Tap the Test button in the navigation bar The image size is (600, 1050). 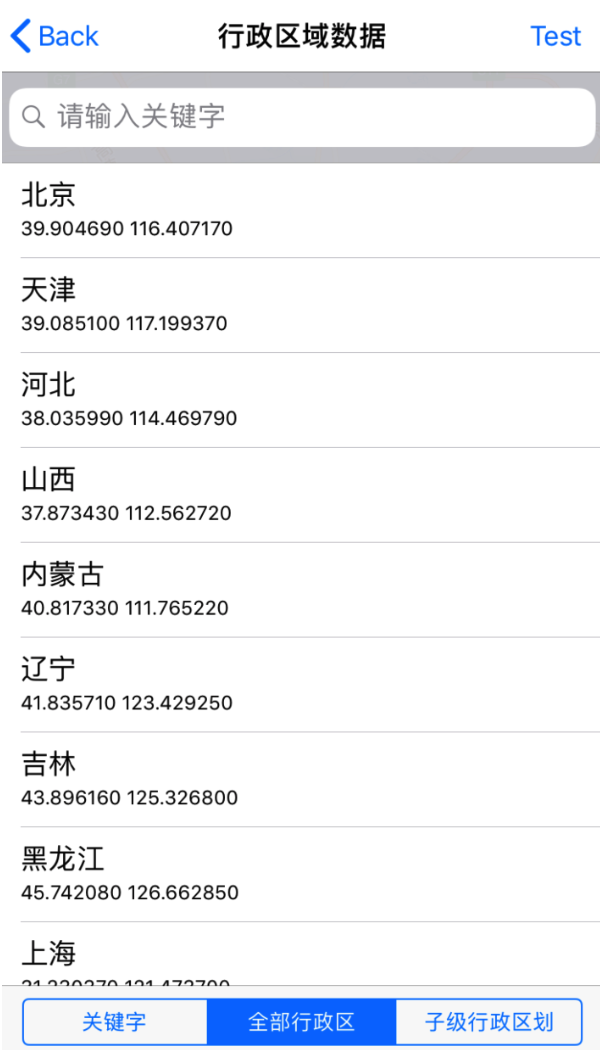(x=555, y=36)
